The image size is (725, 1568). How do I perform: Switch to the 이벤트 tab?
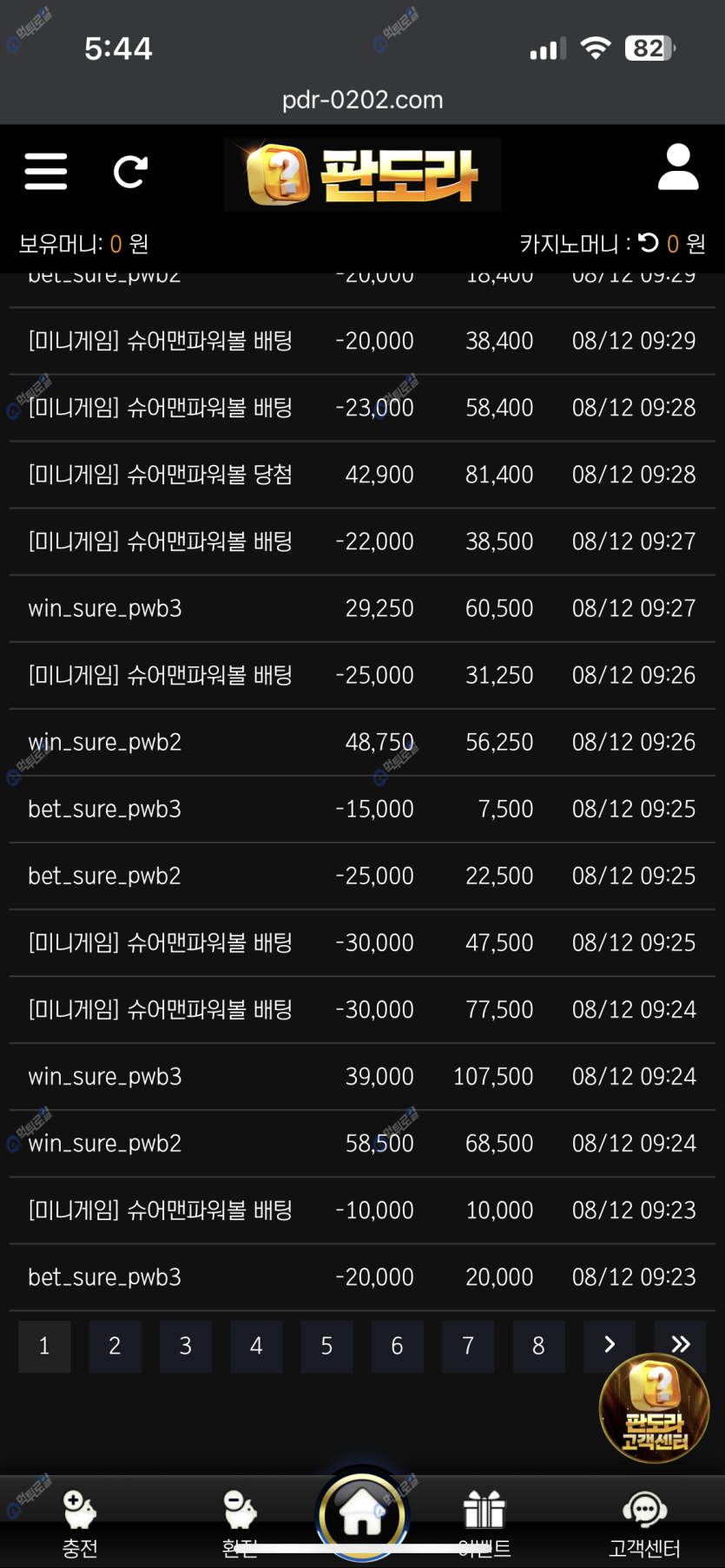pos(484,1523)
